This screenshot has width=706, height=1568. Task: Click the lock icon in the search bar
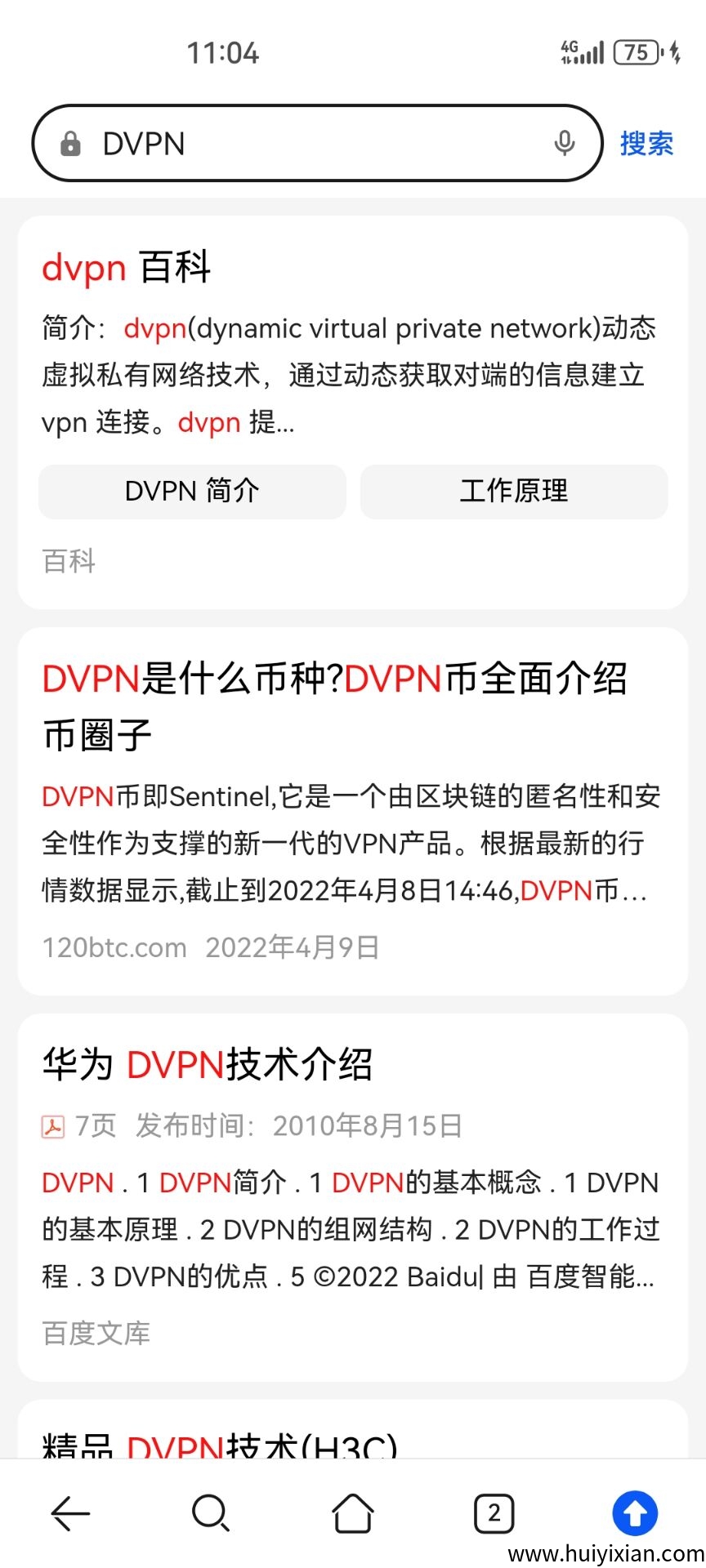(x=70, y=143)
